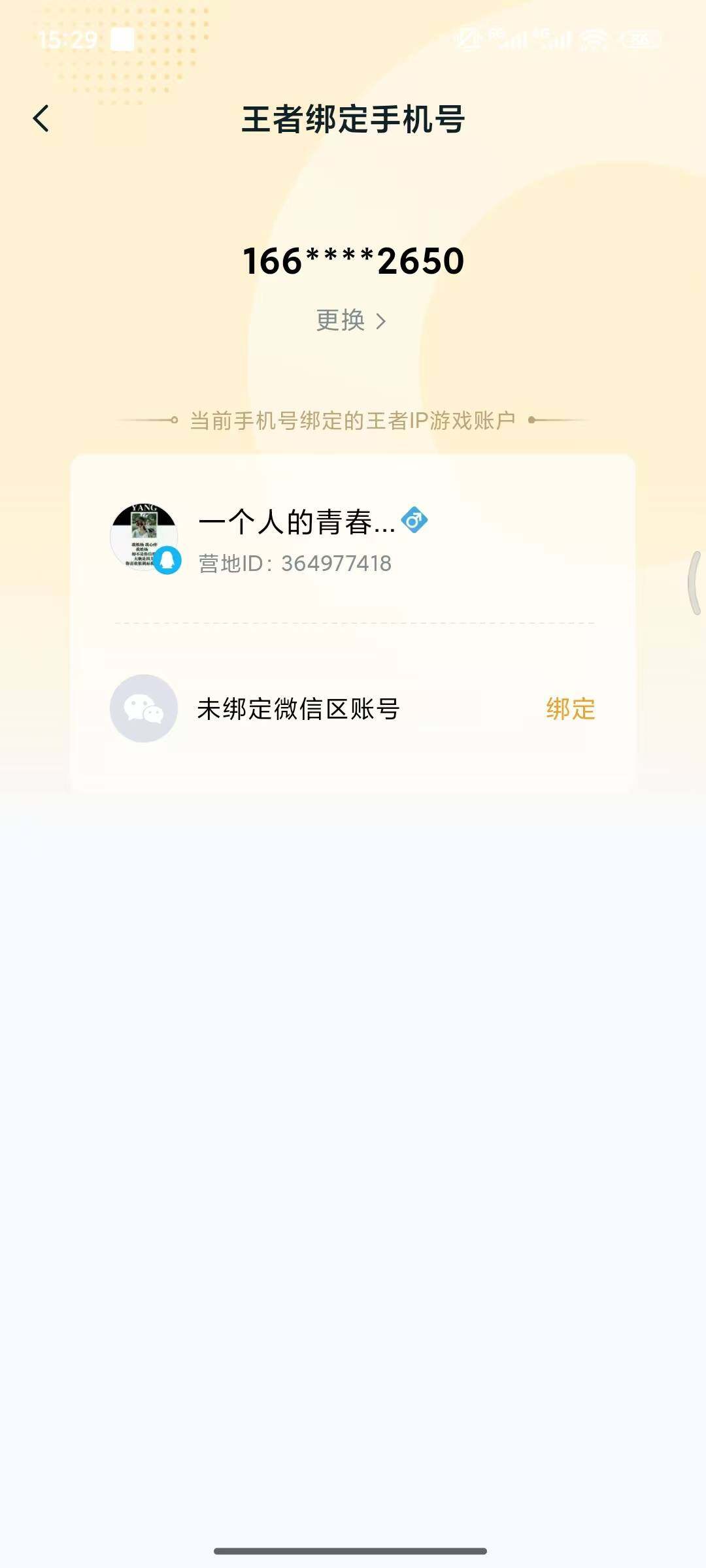The width and height of the screenshot is (706, 1568).
Task: Tap the section header 当前手机号绑定的王者IP游戏账户
Action: tap(353, 420)
